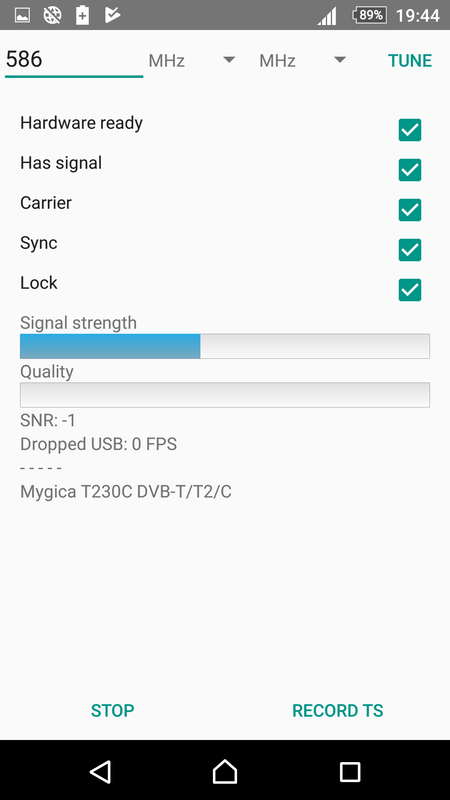450x800 pixels.
Task: Open the second MHz dropdown beside TUNE
Action: pyautogui.click(x=302, y=61)
